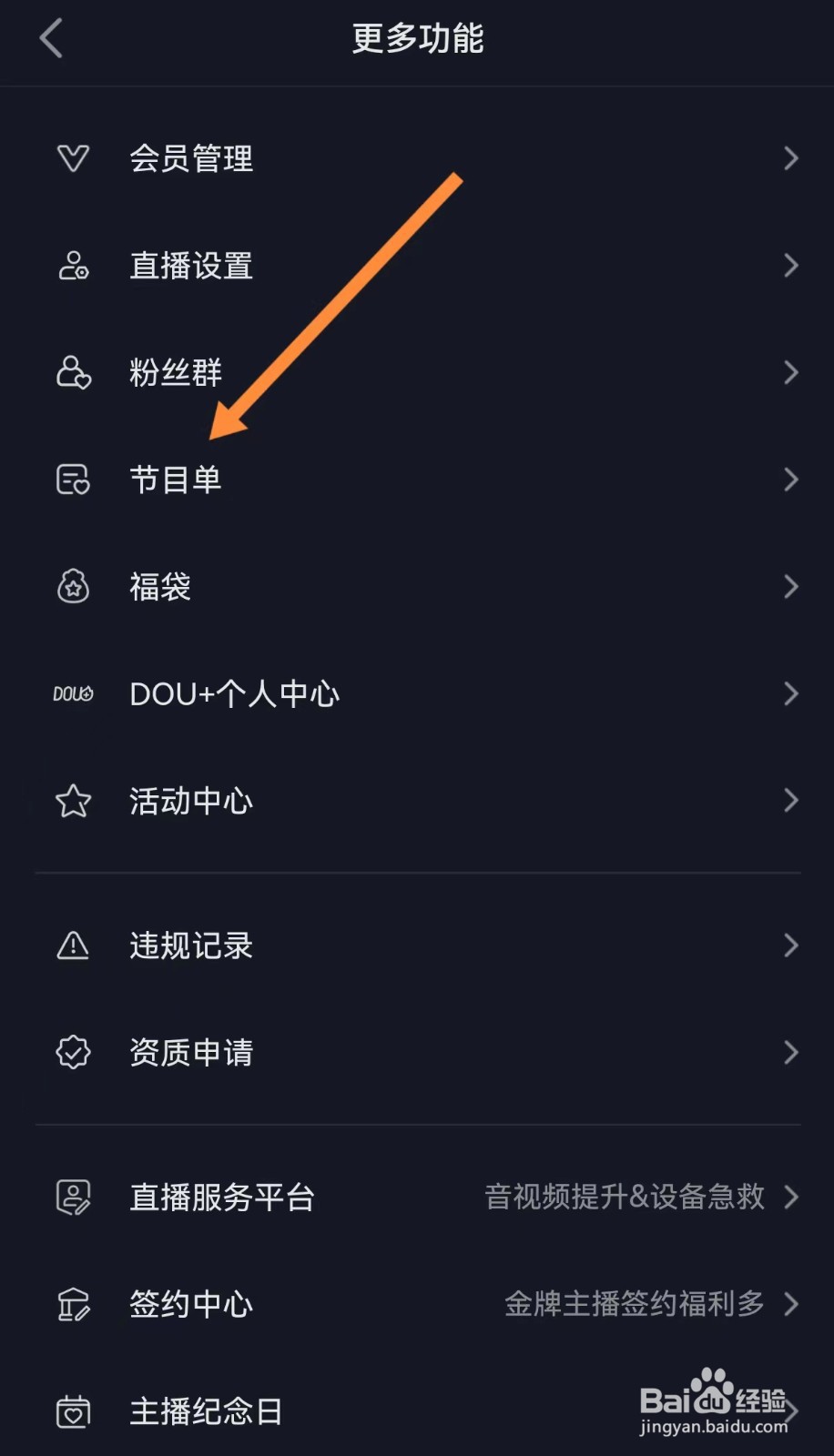Viewport: 834px width, 1456px height.
Task: Open 活动中心 row
Action: [x=417, y=801]
